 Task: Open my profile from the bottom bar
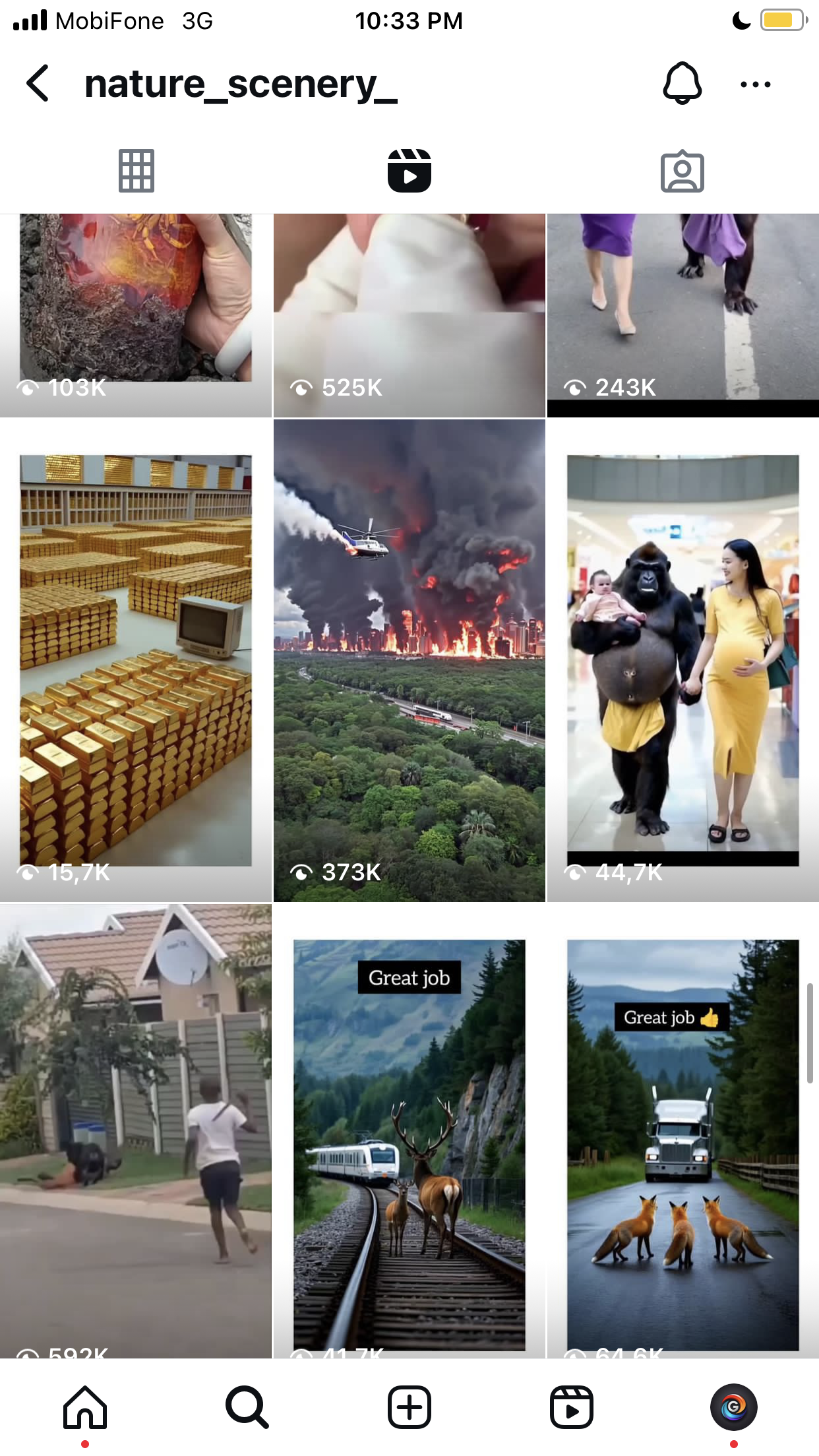click(734, 1407)
